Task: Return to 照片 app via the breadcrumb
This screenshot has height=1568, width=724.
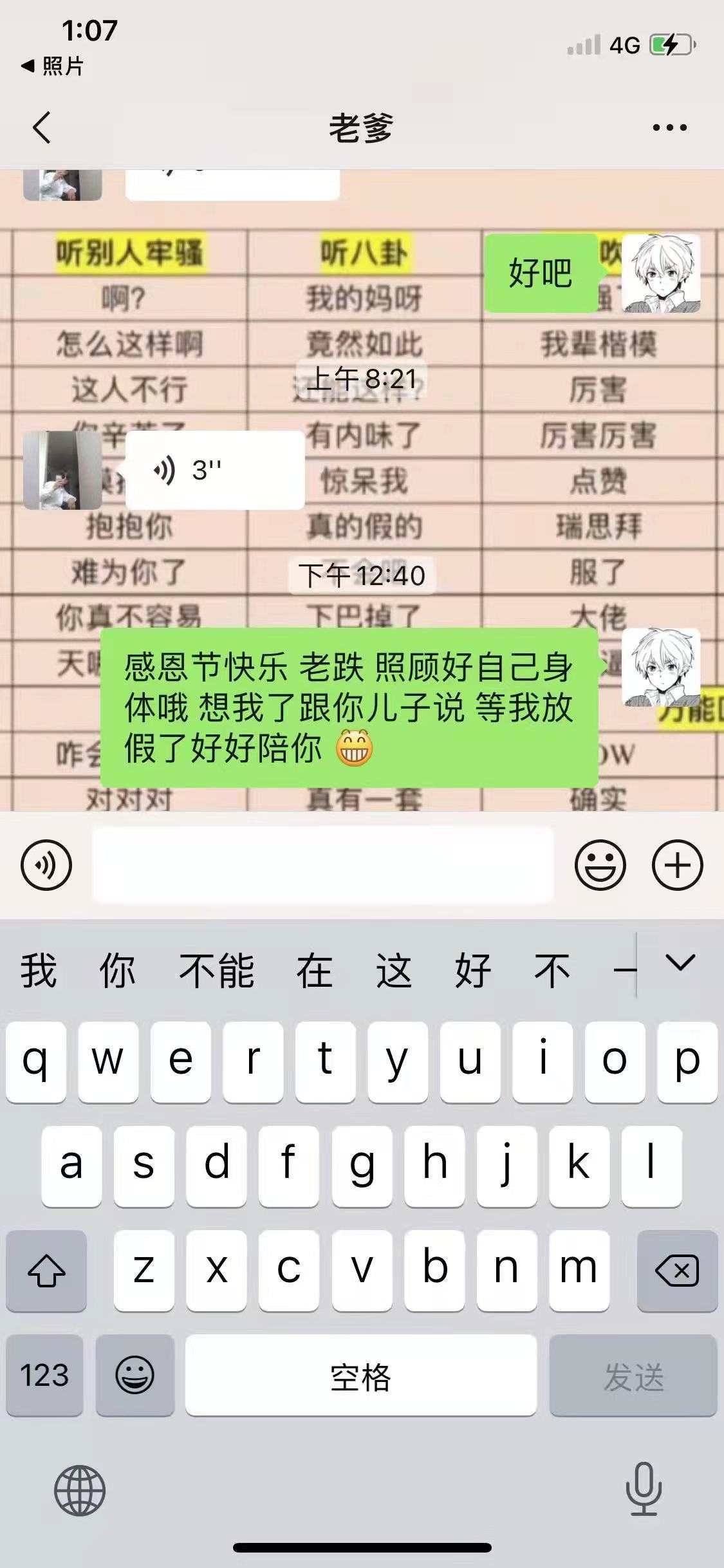Action: pyautogui.click(x=53, y=66)
